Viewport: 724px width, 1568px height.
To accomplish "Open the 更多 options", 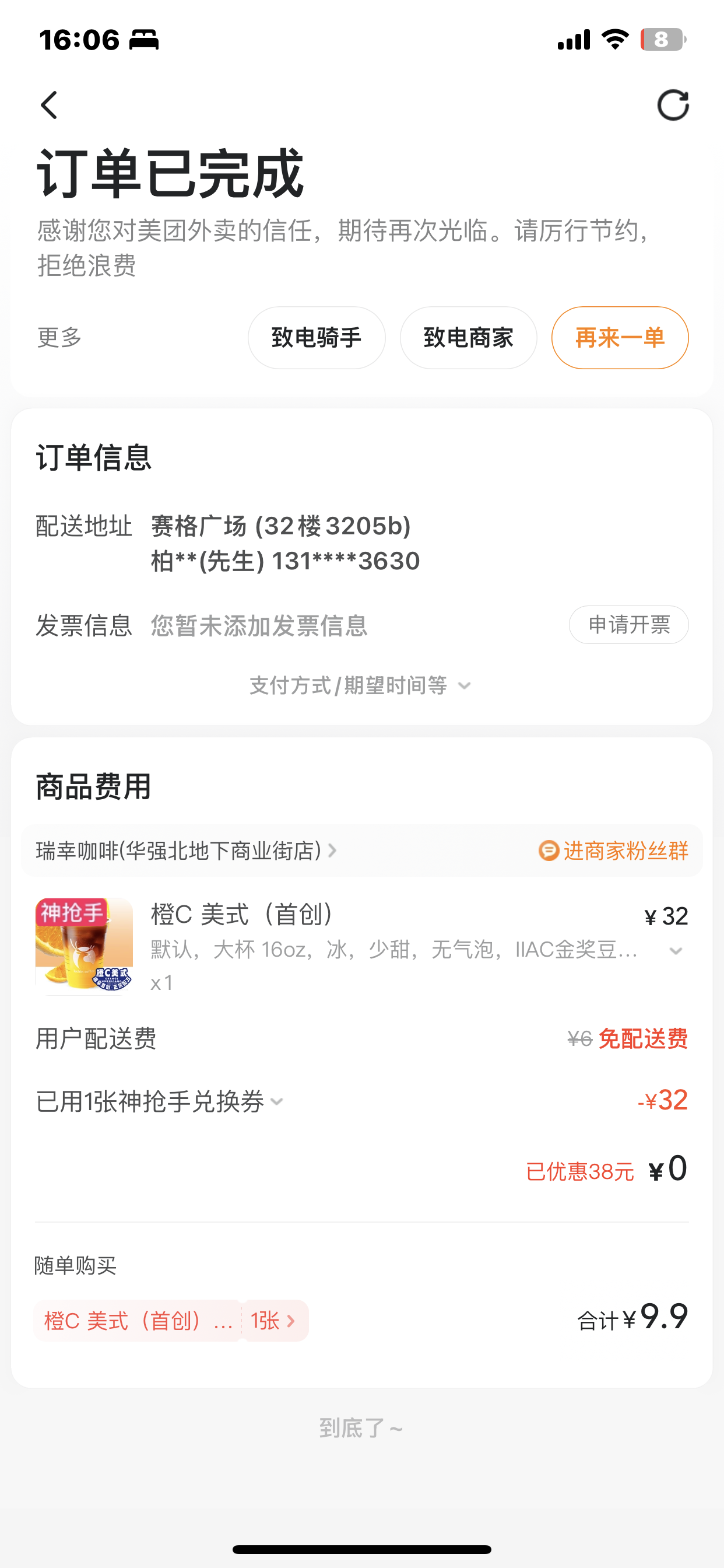I will tap(59, 337).
